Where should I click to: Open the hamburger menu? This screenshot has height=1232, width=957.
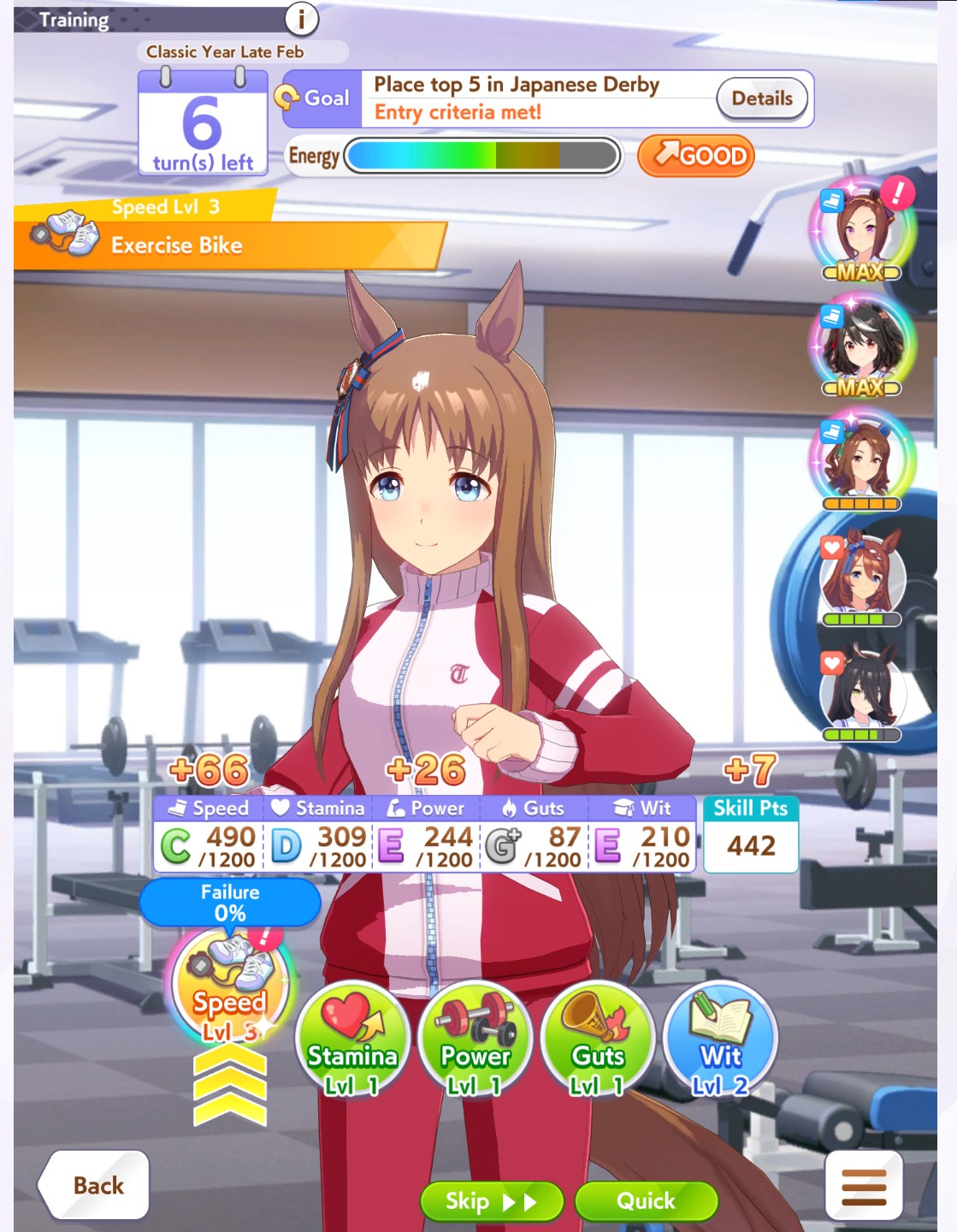(863, 1186)
